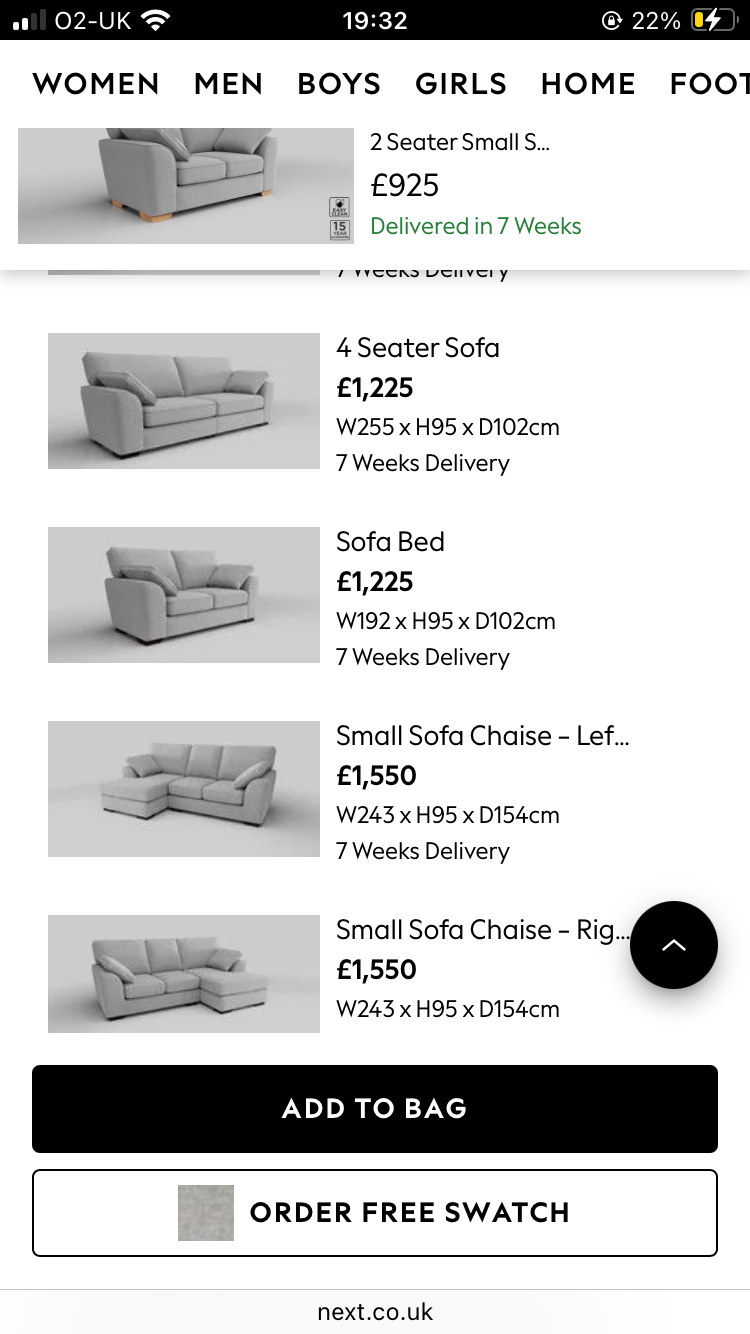Screen dimensions: 750x1334
Task: Order a free fabric swatch
Action: [375, 1212]
